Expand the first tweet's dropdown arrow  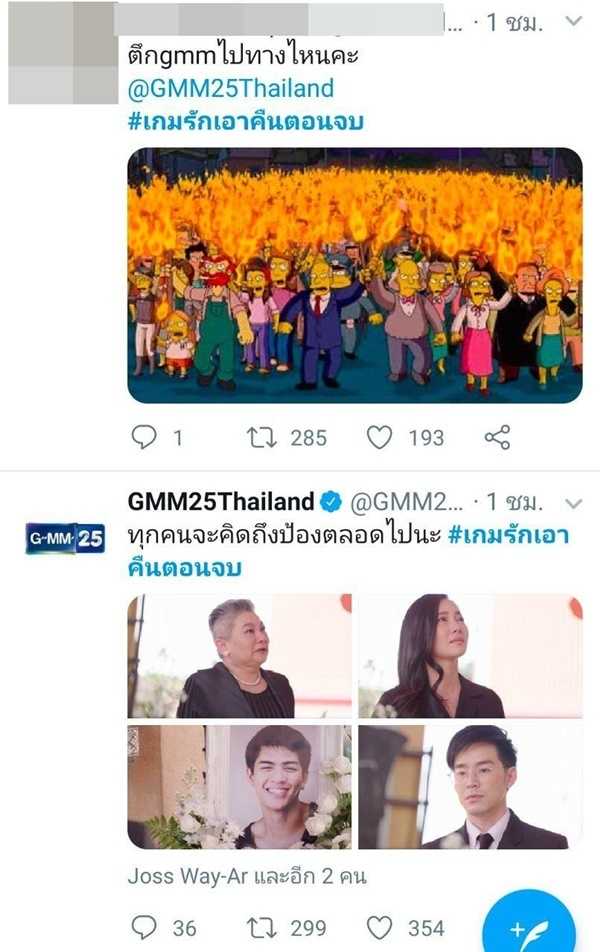pos(573,21)
